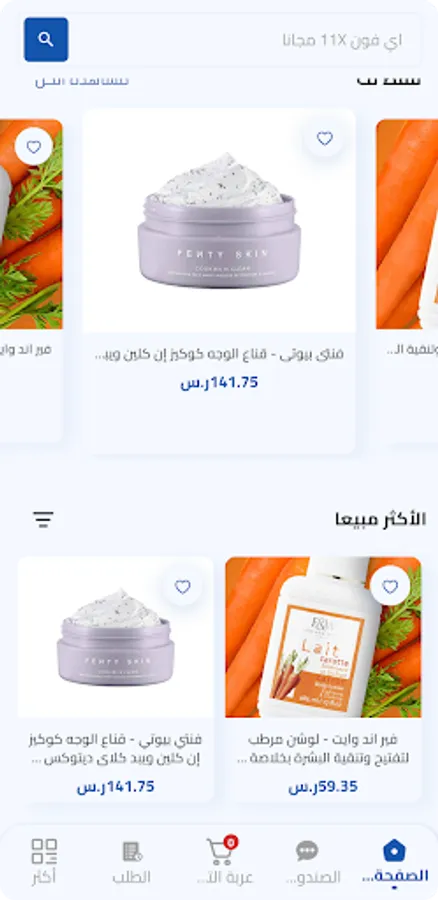Switch to the الصندو... messages tab
Viewport: 438px width, 900px height.
coord(308,861)
